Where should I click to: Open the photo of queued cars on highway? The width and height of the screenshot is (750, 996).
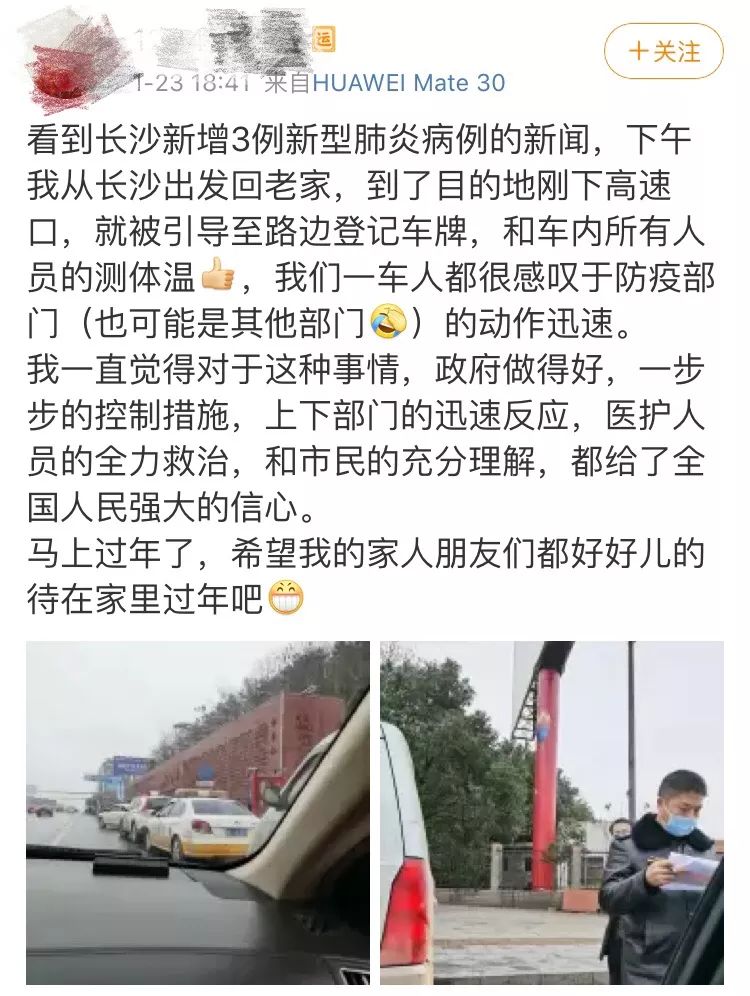click(x=197, y=812)
